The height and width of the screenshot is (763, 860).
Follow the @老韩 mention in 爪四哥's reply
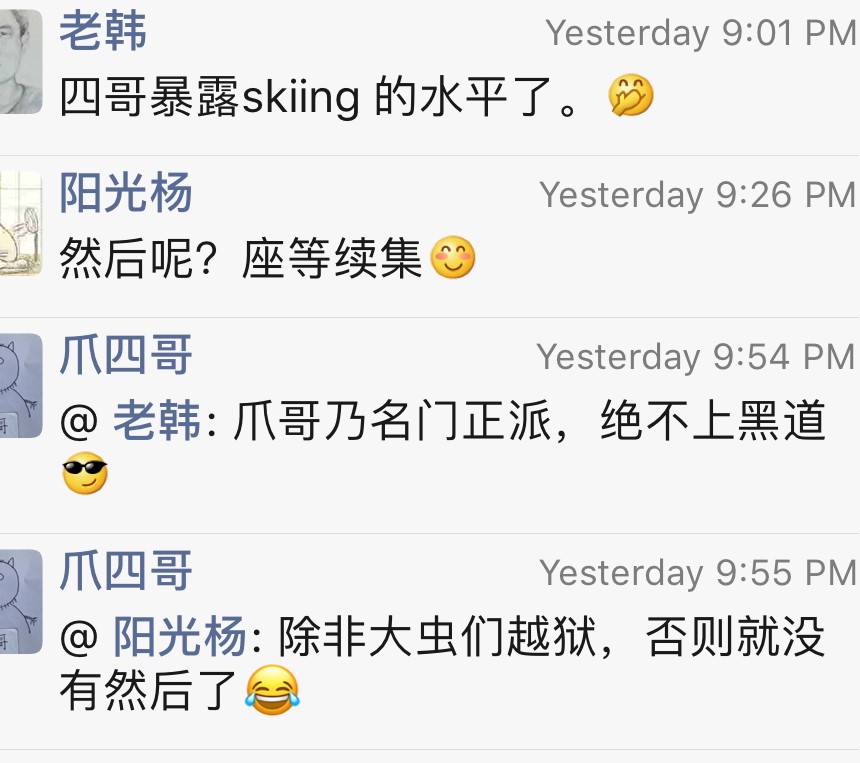tap(156, 424)
